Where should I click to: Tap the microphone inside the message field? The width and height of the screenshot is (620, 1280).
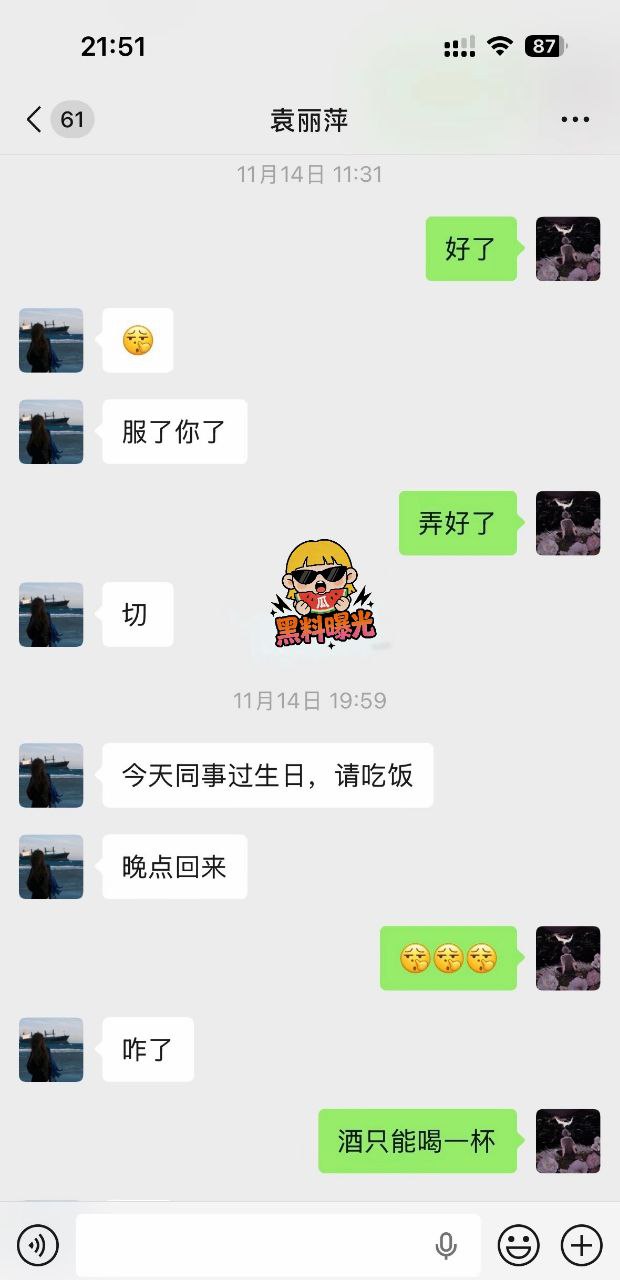pos(446,1245)
